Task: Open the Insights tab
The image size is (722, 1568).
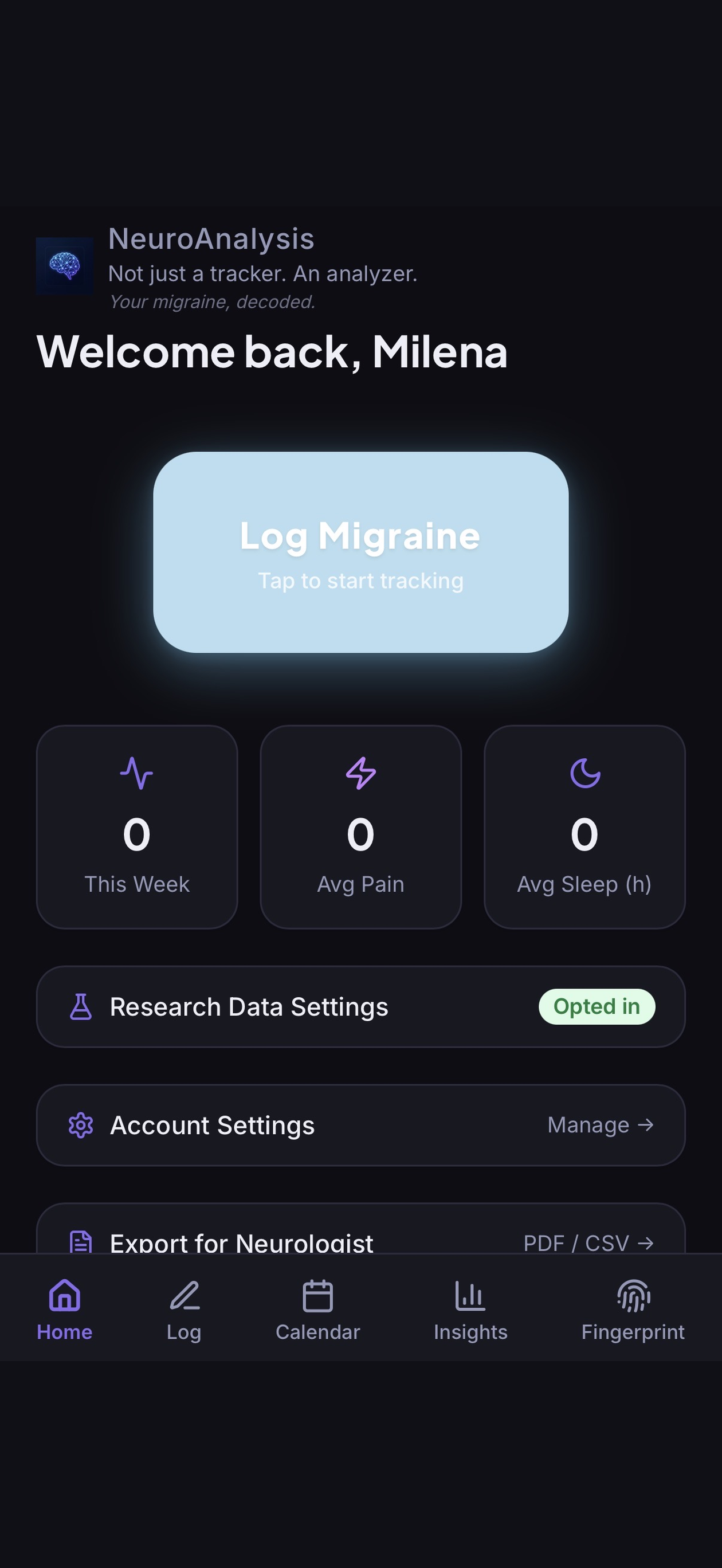Action: point(470,1310)
